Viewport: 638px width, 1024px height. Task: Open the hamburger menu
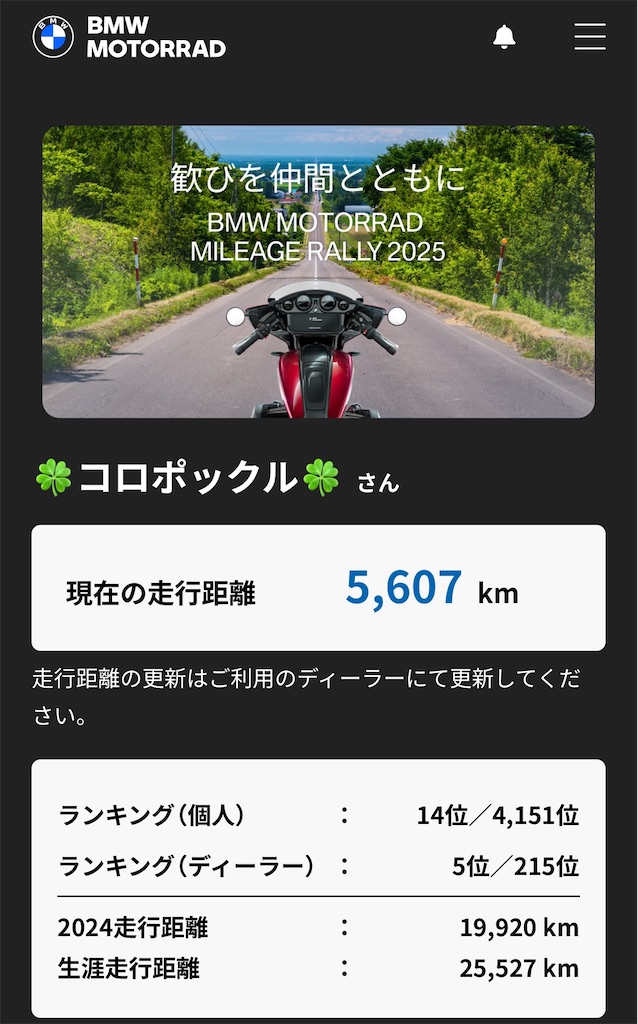[x=590, y=37]
